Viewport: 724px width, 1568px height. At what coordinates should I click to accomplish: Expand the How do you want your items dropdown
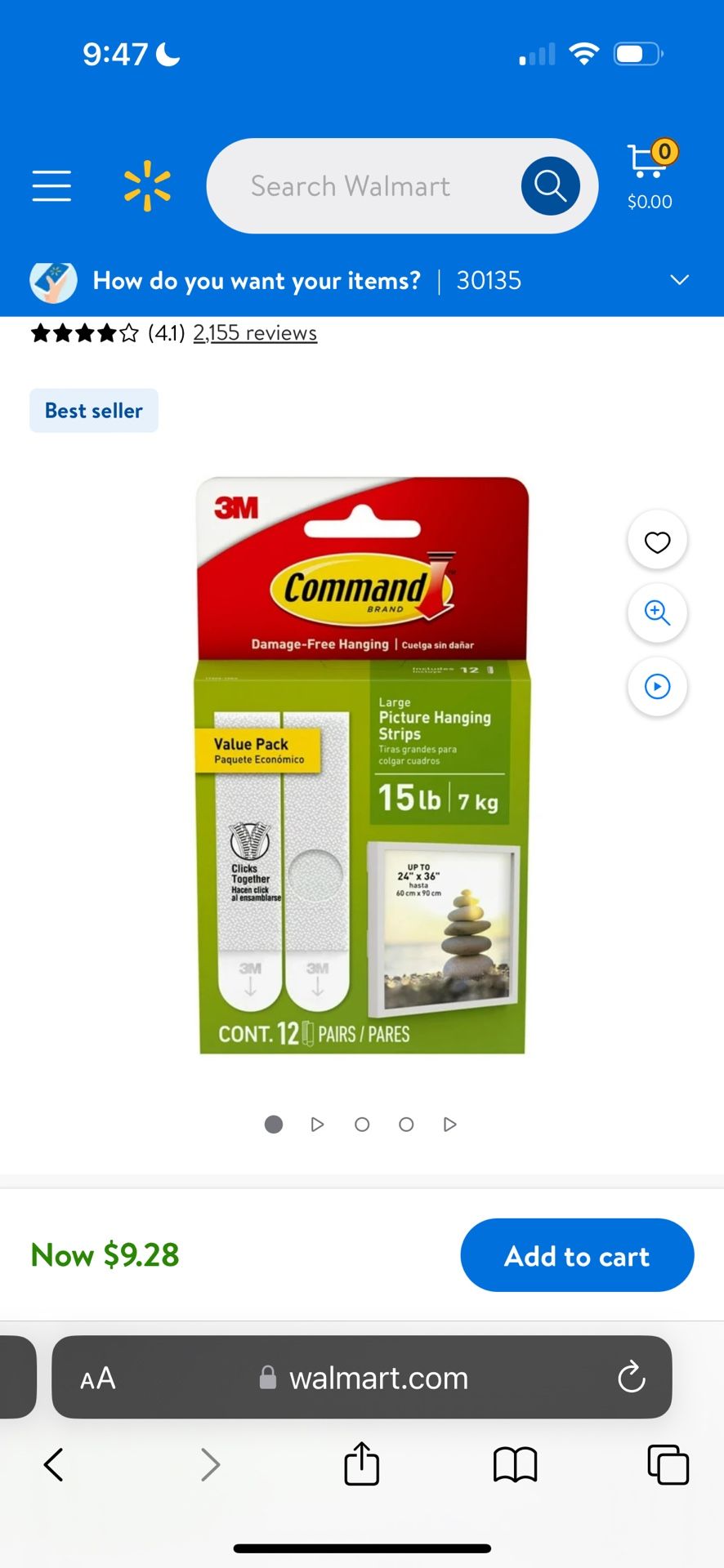click(x=679, y=280)
